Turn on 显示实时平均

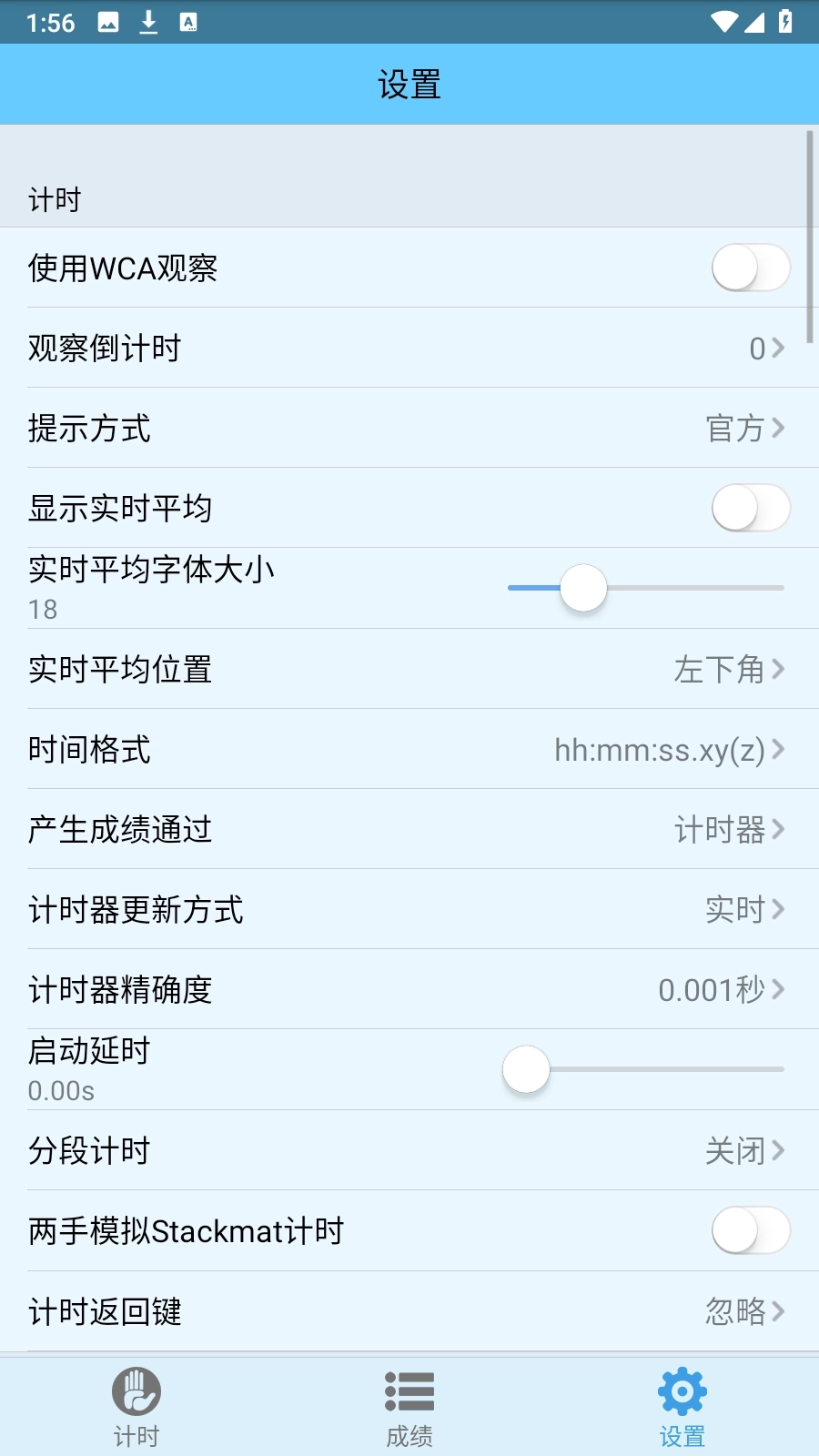click(x=750, y=508)
